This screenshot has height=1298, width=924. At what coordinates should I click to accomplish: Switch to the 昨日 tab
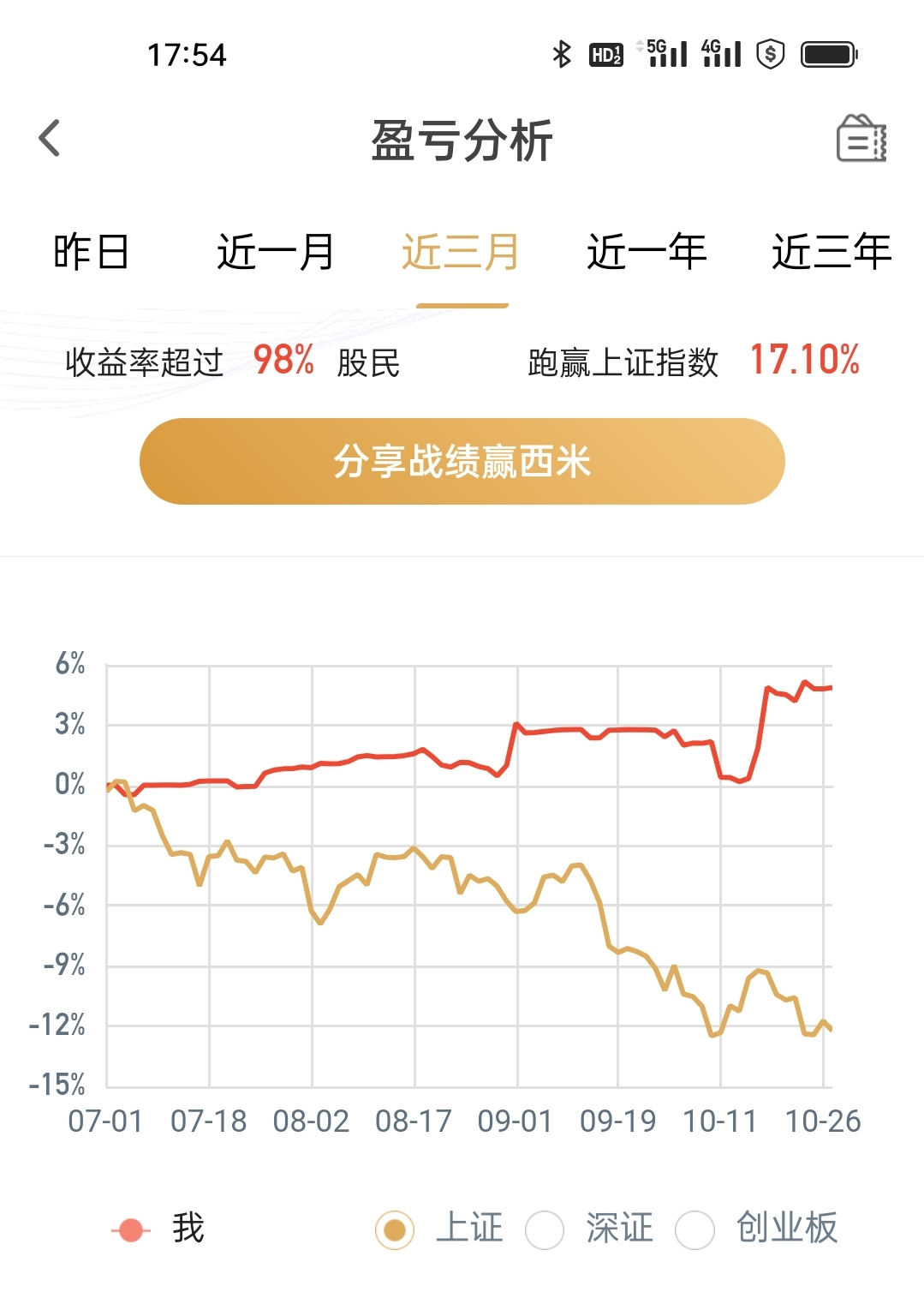pyautogui.click(x=91, y=253)
